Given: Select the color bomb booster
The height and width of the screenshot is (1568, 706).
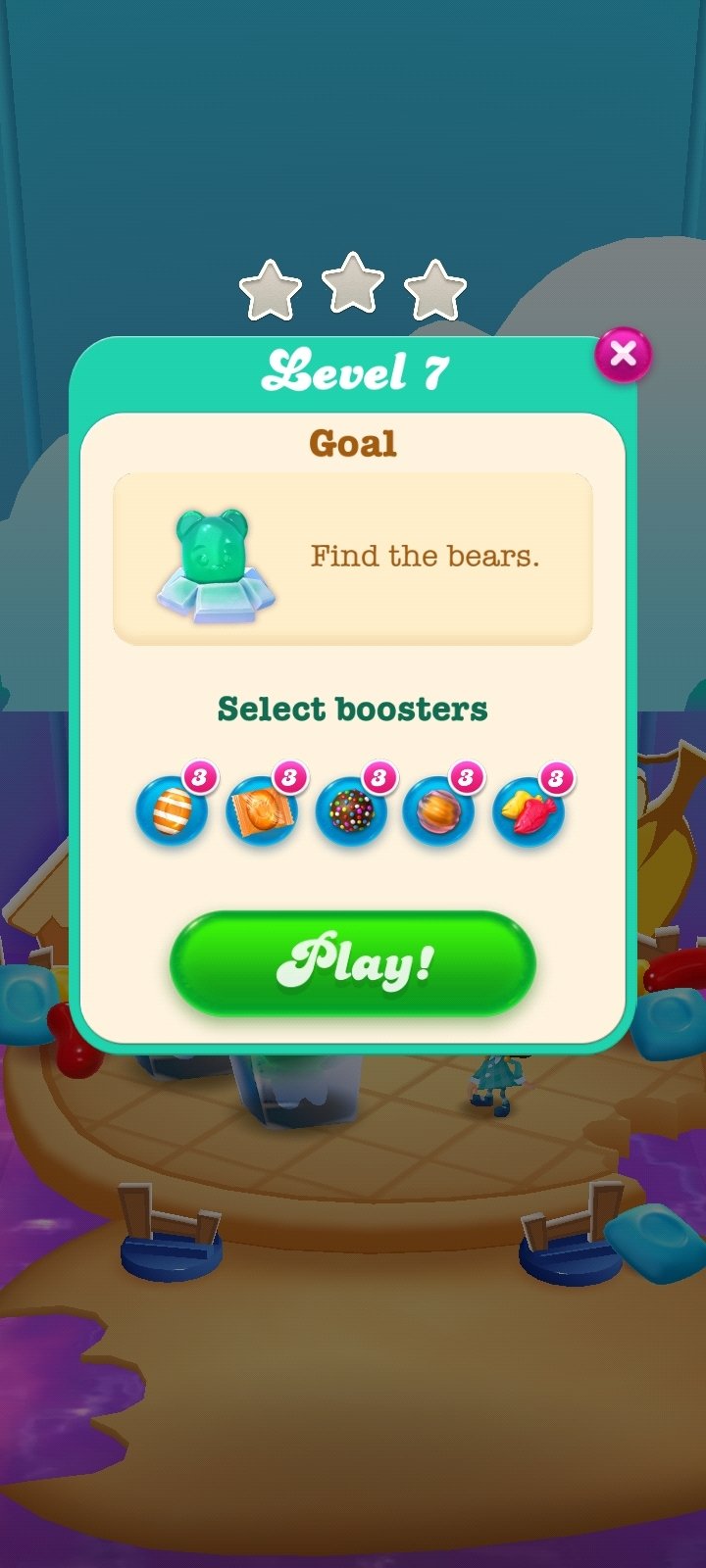Looking at the screenshot, I should point(351,809).
